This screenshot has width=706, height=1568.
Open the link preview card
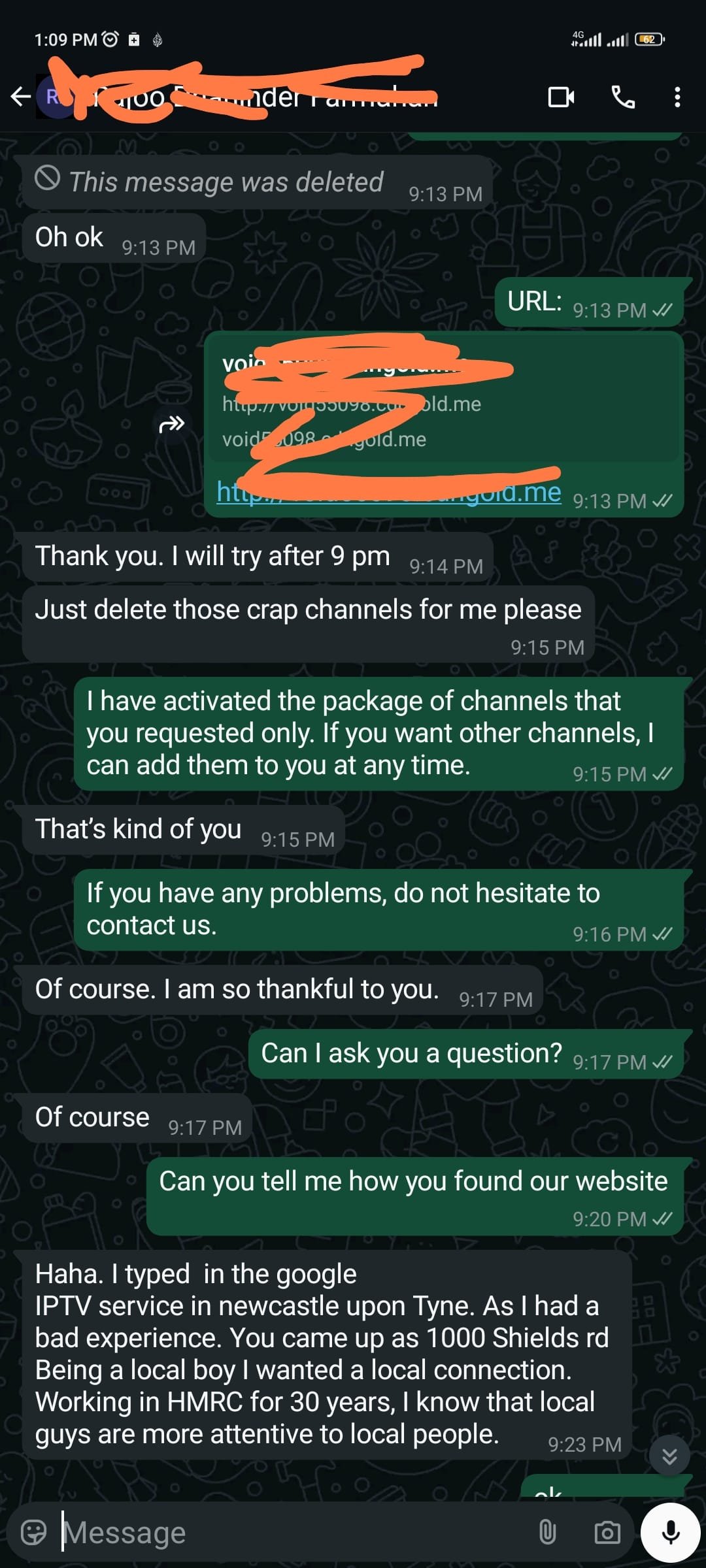445,402
